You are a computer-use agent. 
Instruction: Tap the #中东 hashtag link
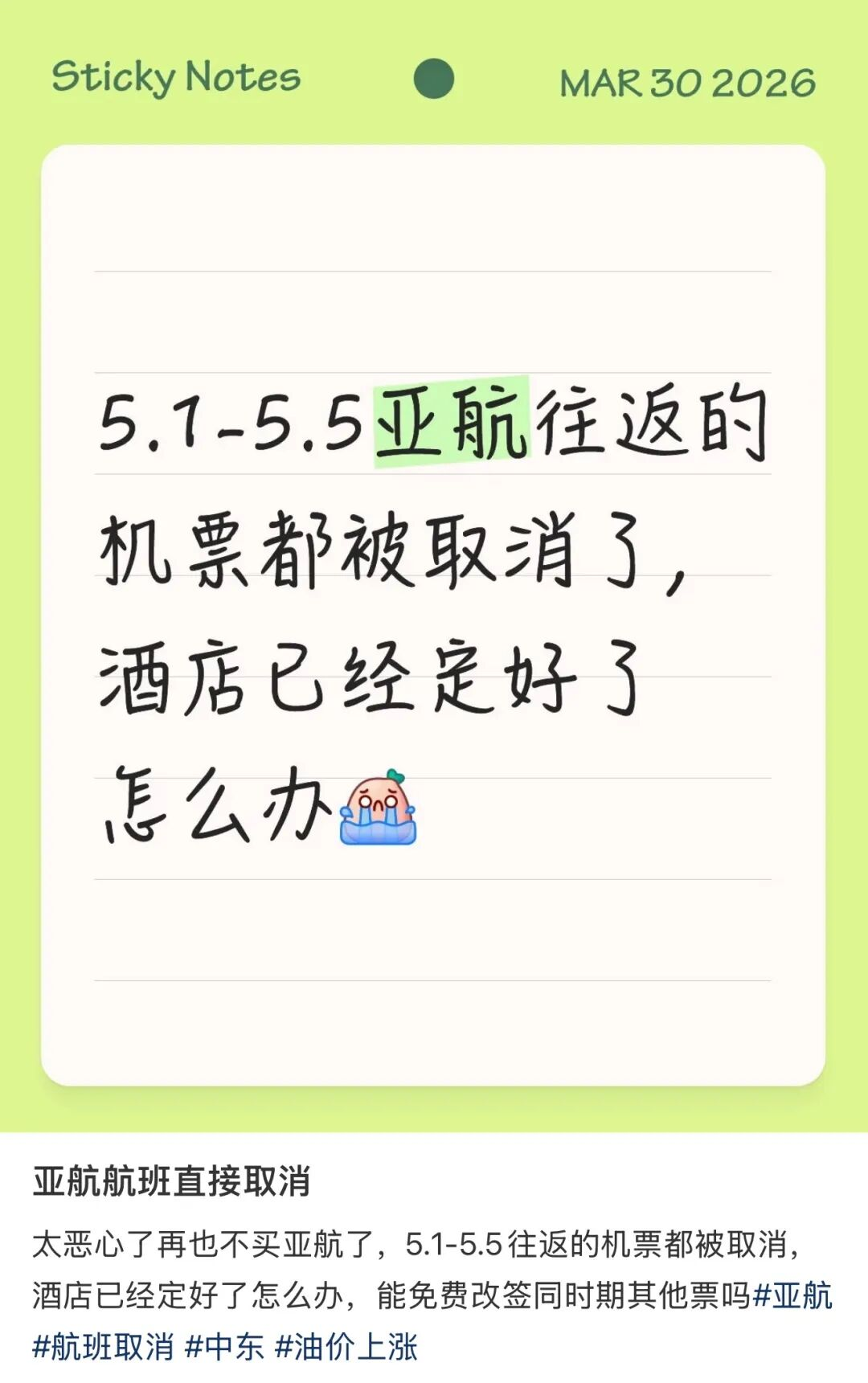click(x=224, y=1346)
